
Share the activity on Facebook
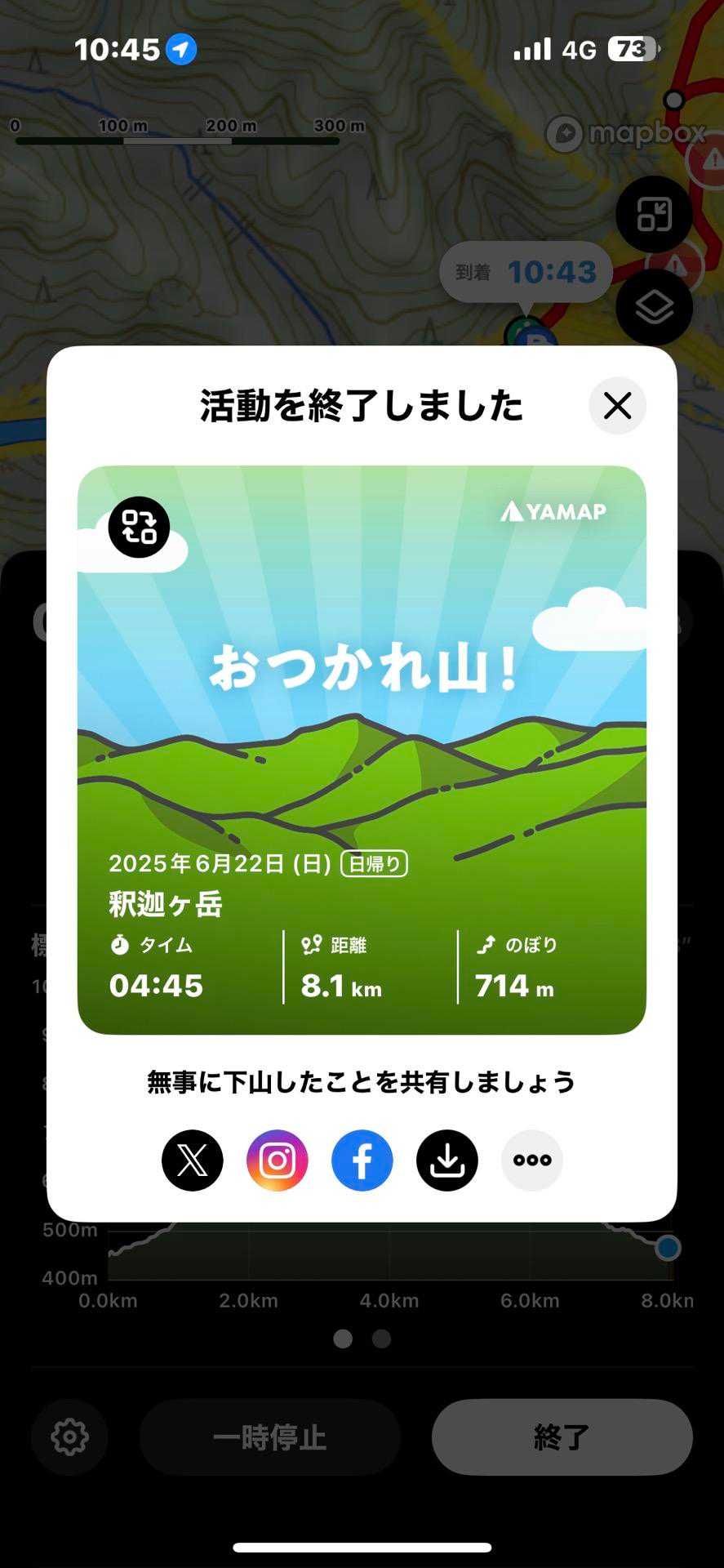pos(362,1160)
